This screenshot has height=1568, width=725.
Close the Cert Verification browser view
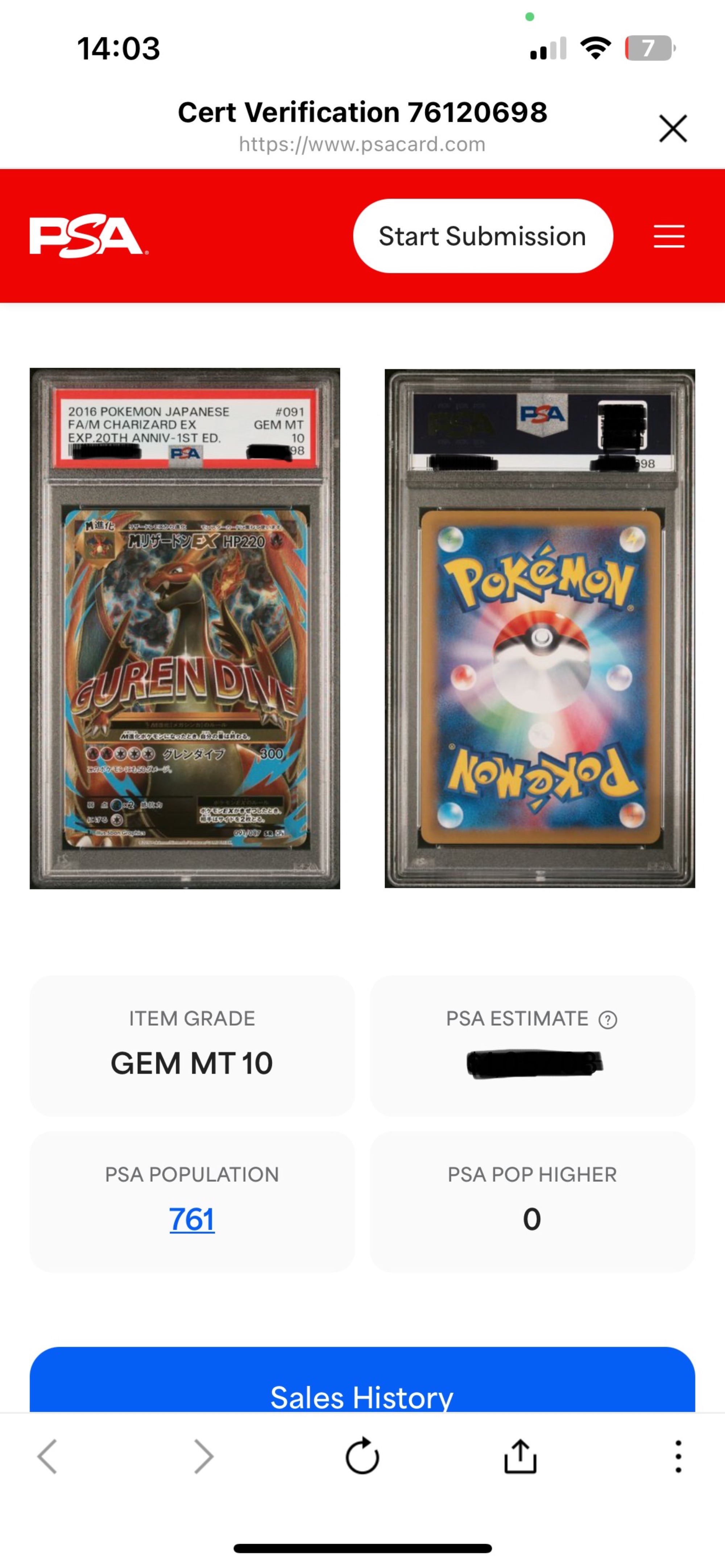(x=672, y=129)
